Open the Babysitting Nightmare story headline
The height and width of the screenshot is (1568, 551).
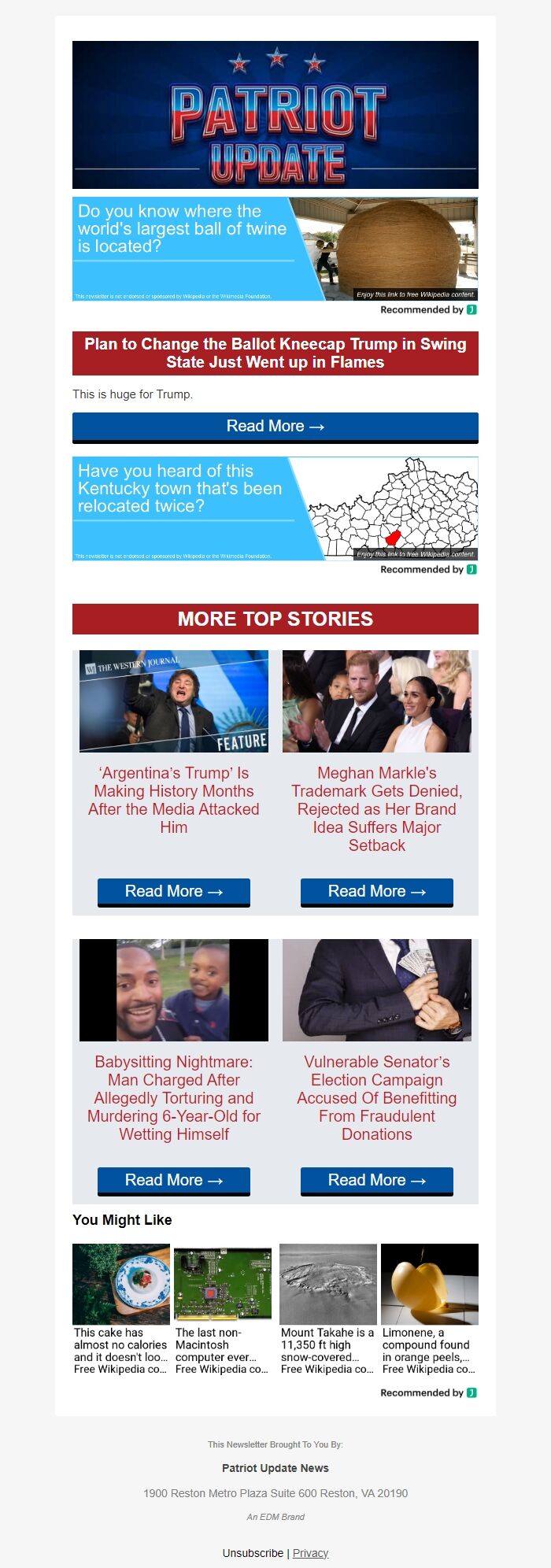click(173, 1097)
